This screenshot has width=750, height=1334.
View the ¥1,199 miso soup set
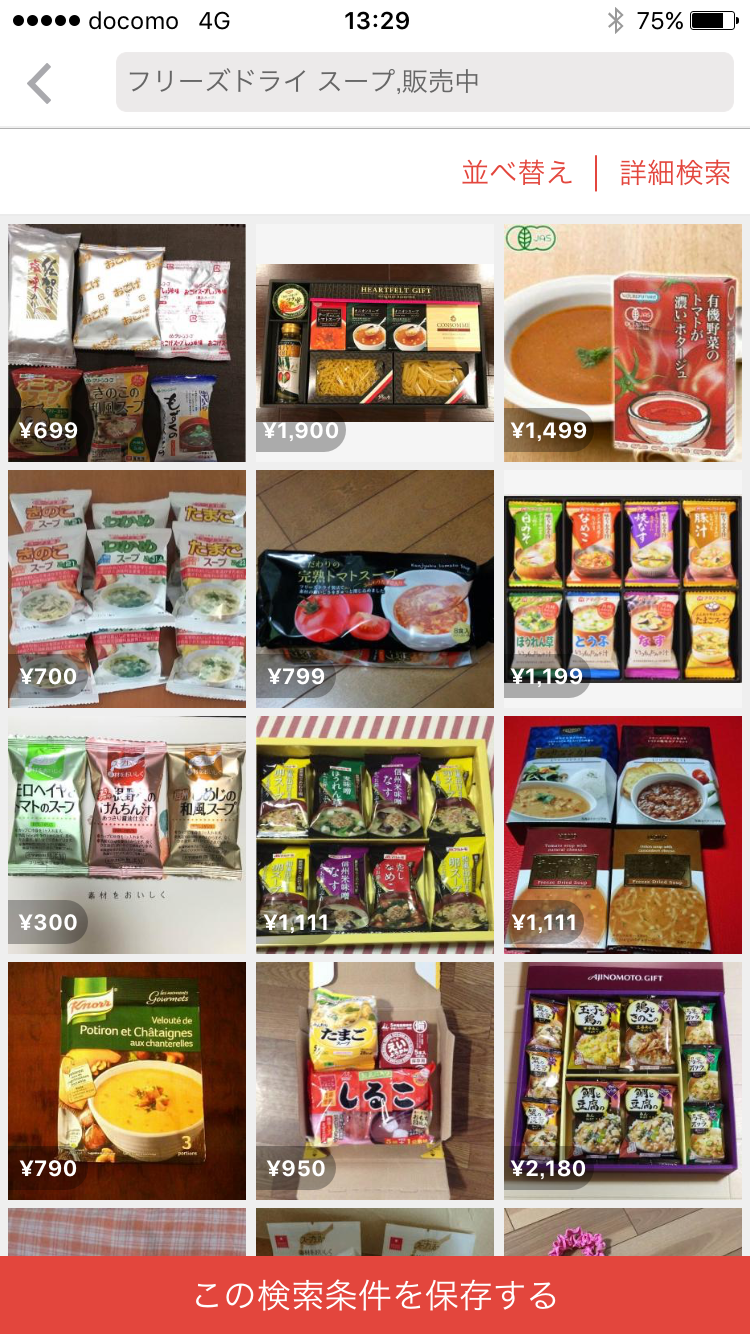[623, 589]
